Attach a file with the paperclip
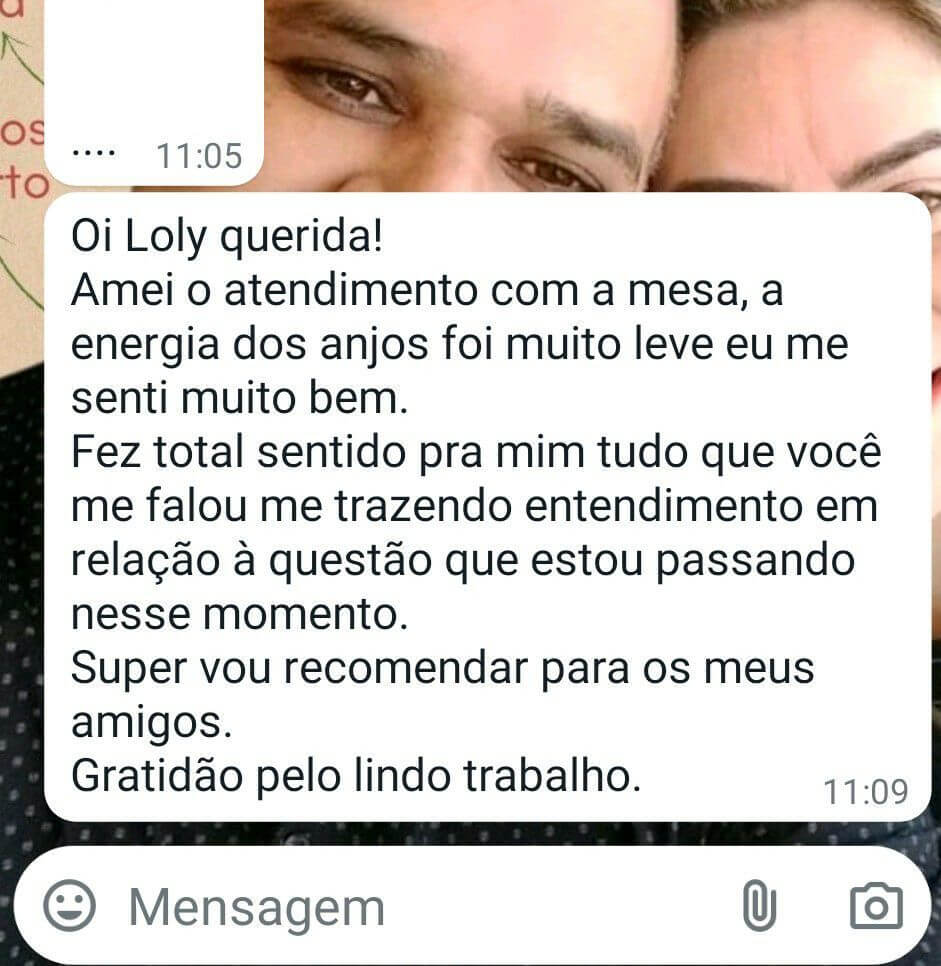941x966 pixels. [x=759, y=906]
